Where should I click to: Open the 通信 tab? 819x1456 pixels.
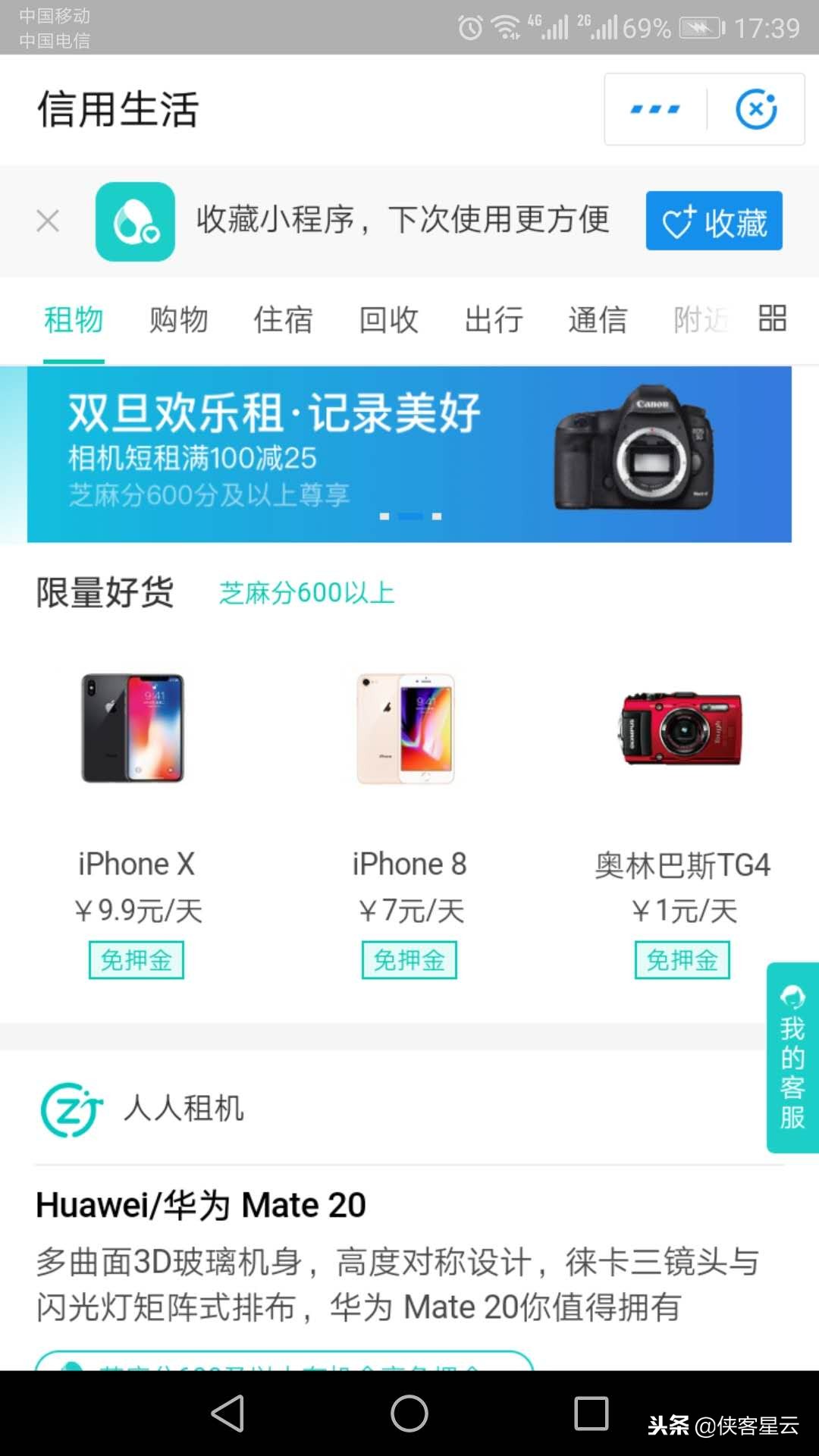(598, 319)
